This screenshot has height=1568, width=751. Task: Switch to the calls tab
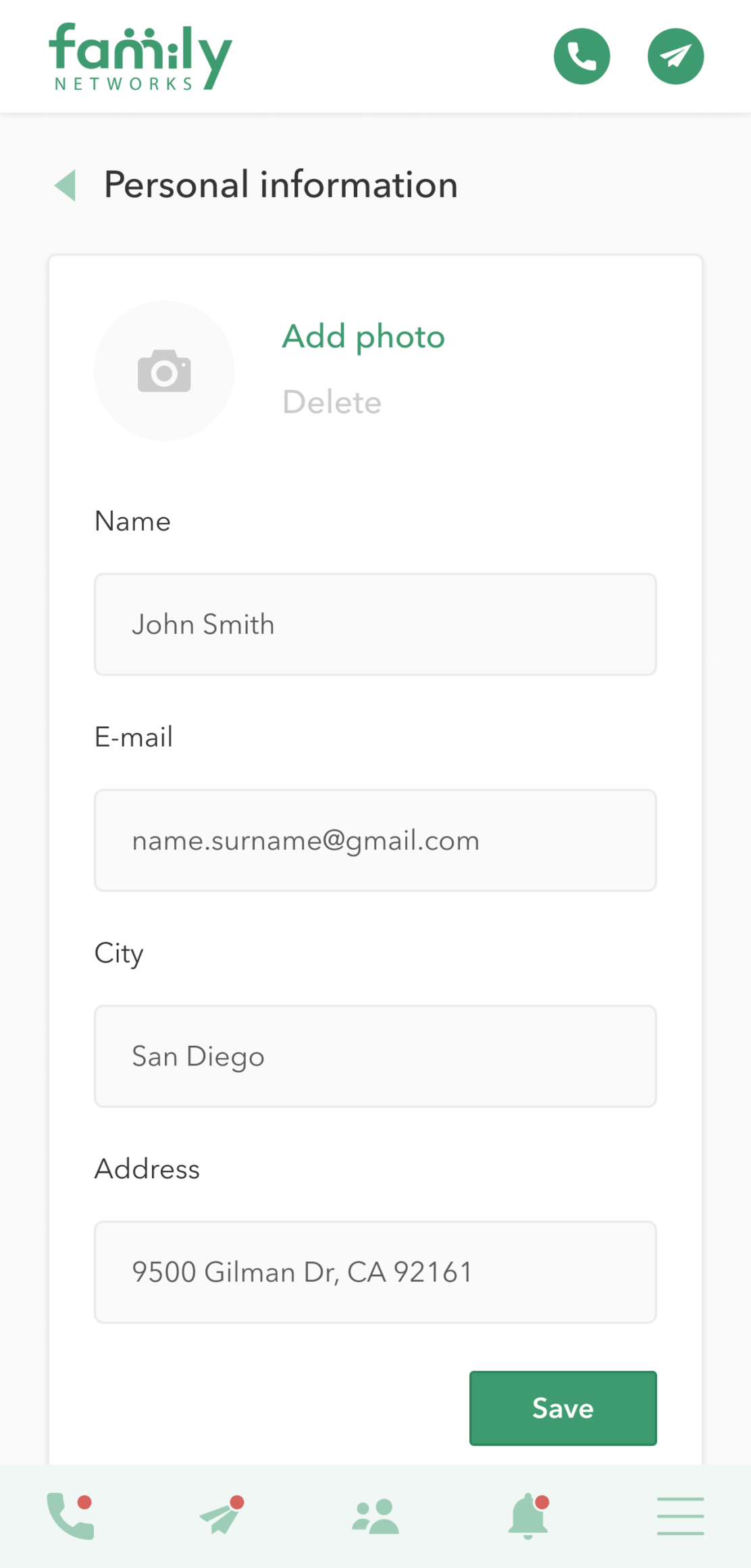[70, 1516]
